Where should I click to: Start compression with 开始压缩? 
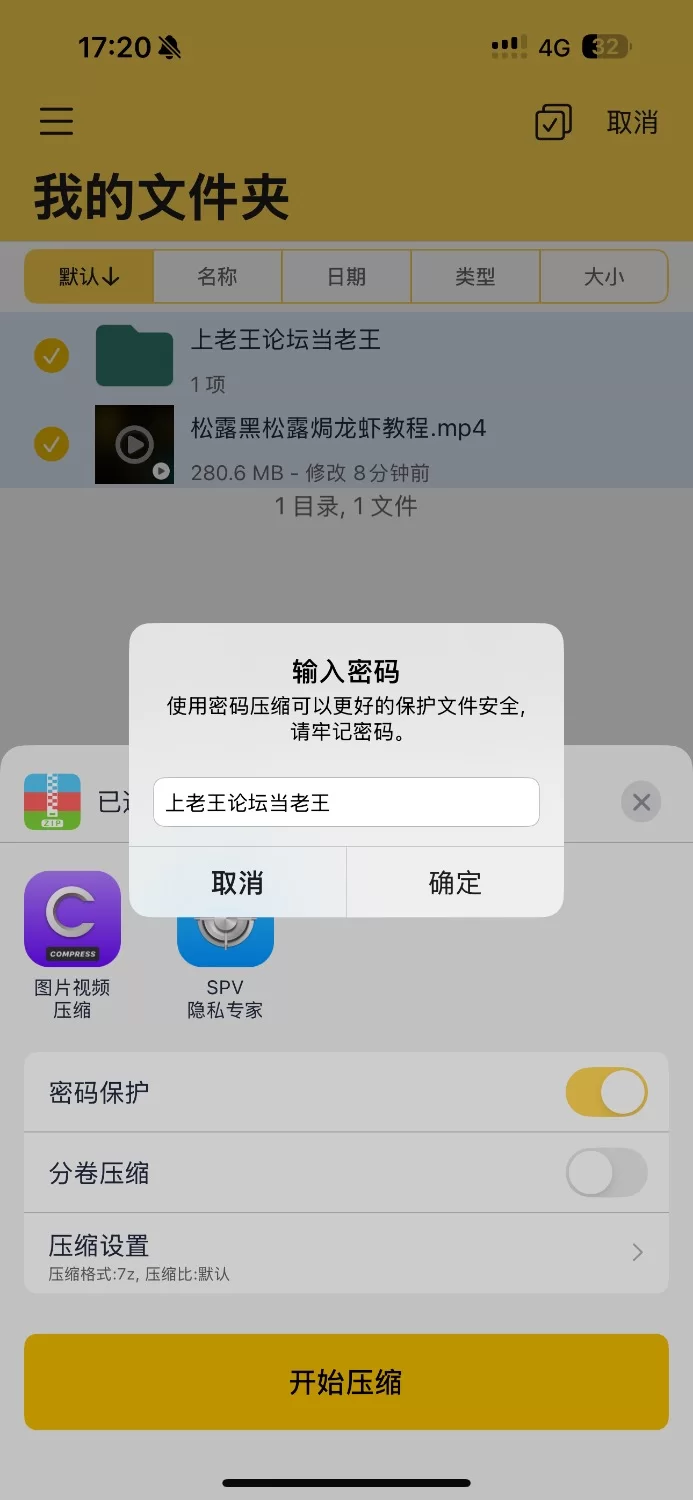click(x=346, y=1382)
